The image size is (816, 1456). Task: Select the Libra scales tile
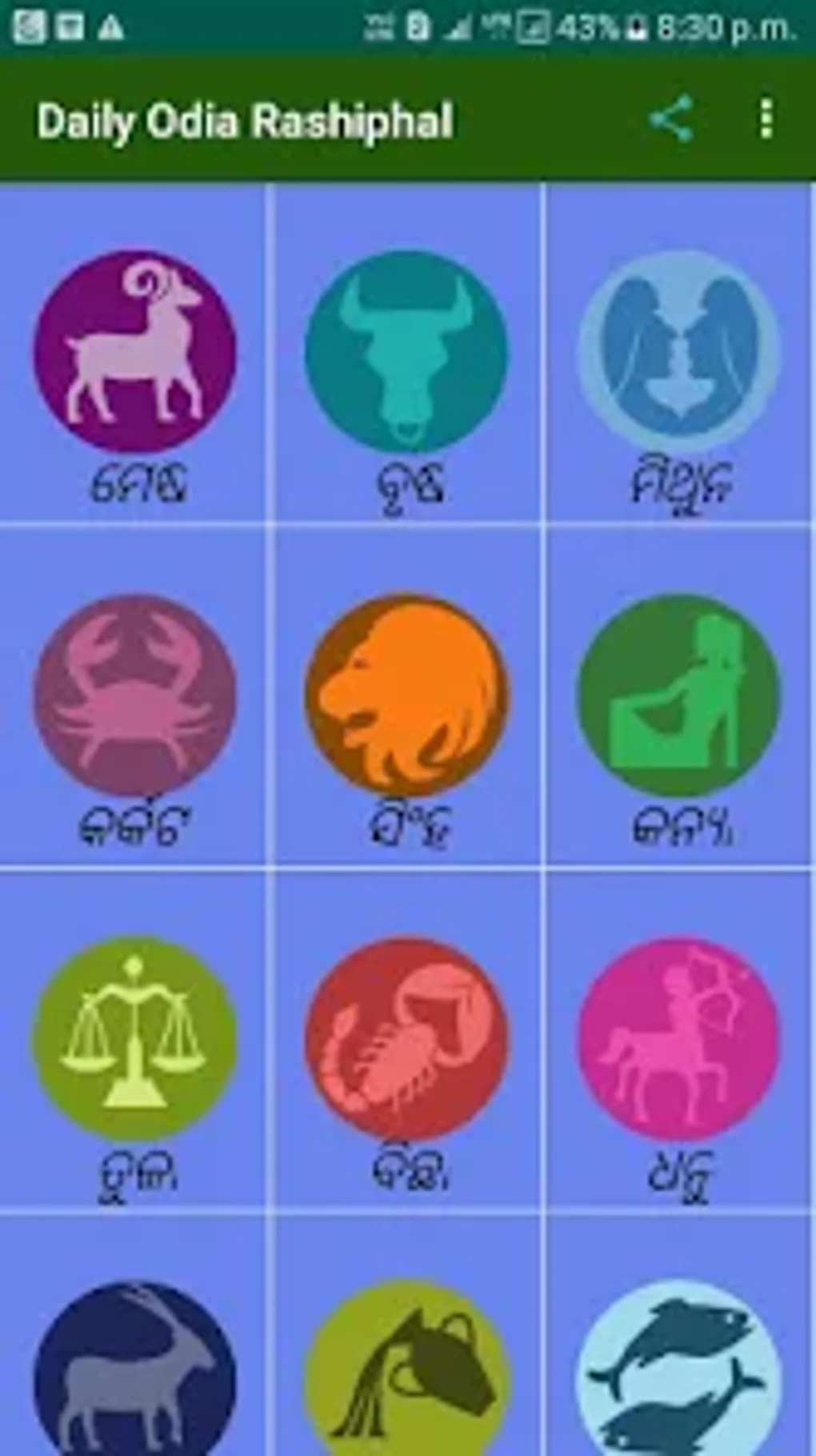(x=134, y=1041)
